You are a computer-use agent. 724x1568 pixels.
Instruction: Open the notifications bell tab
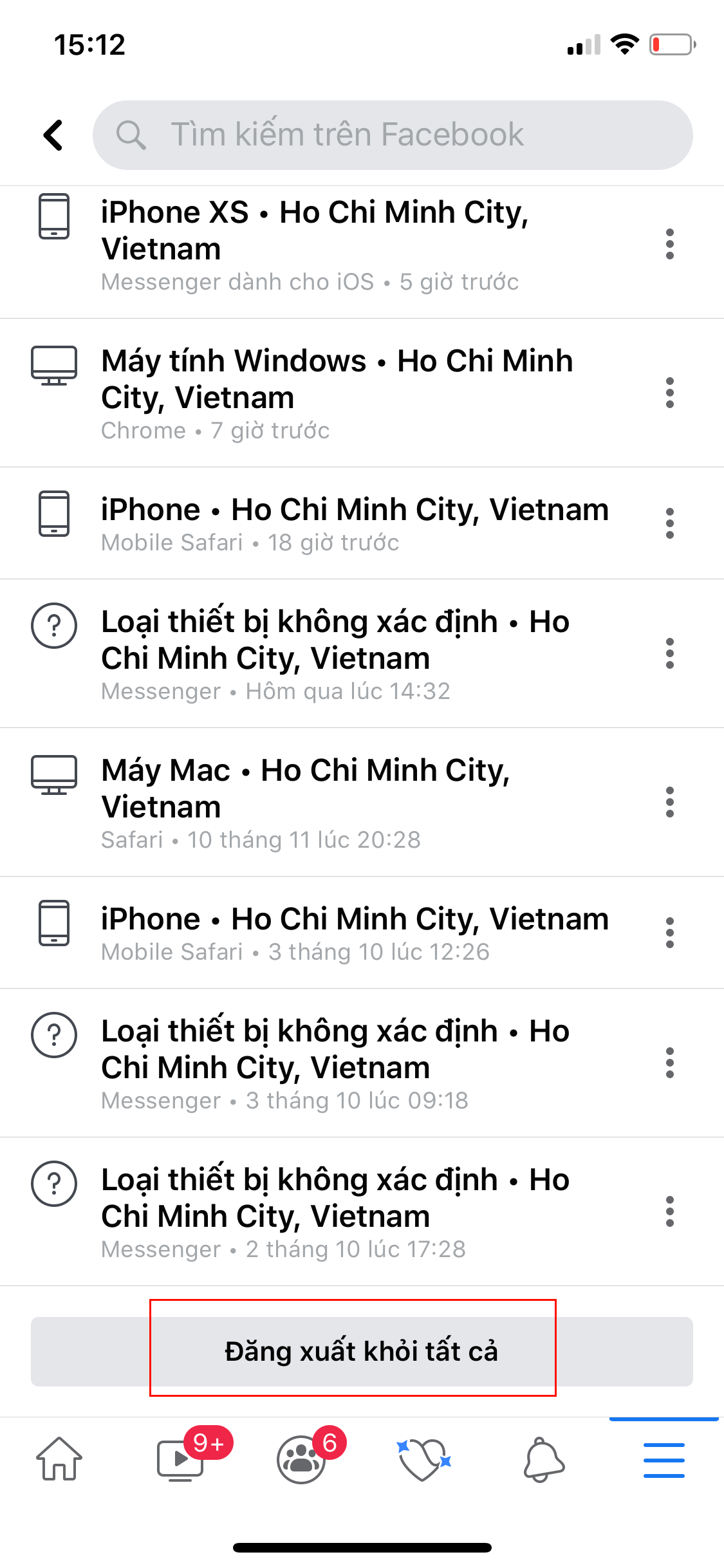pos(544,1459)
